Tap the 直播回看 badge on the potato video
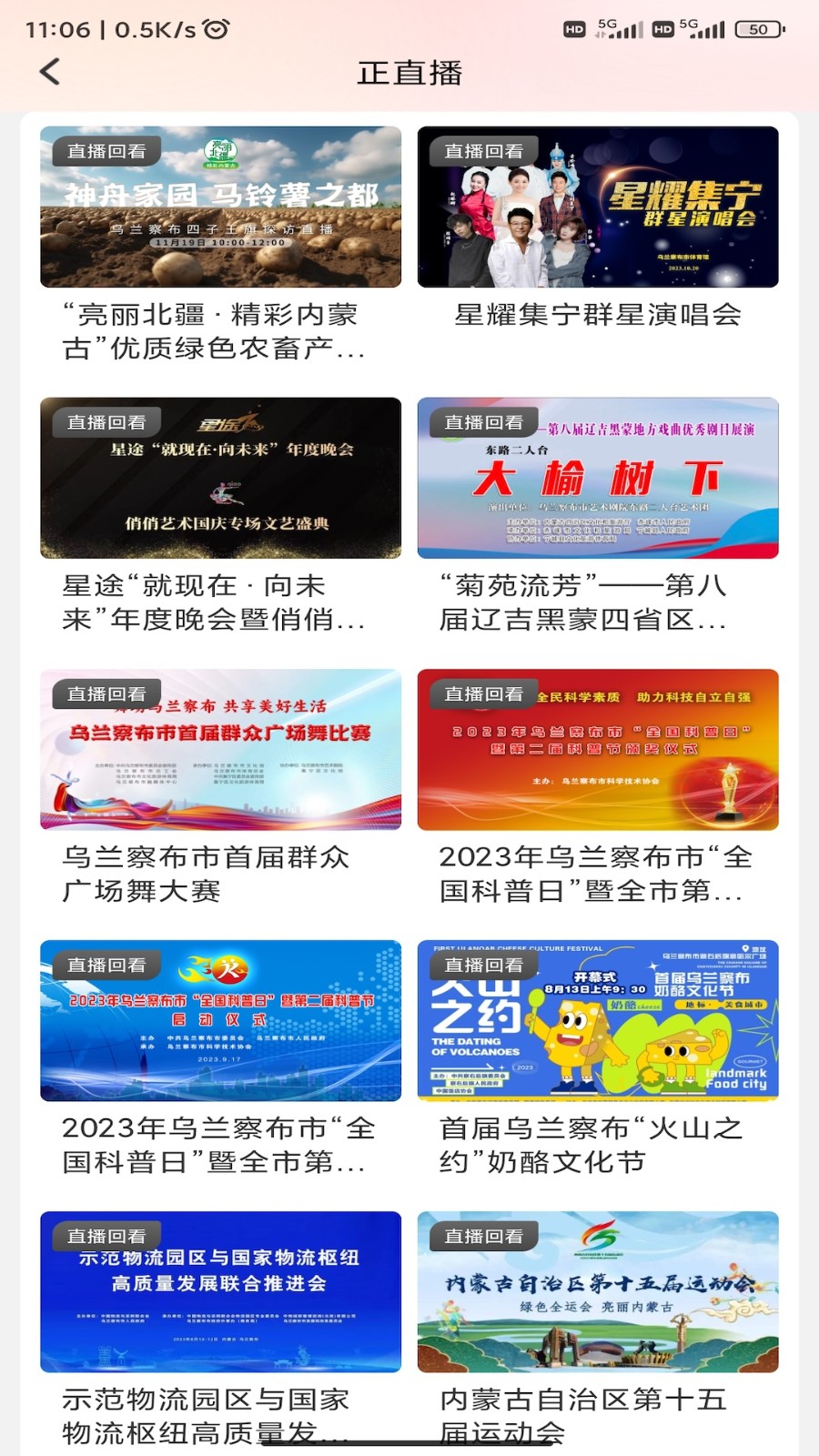Screen dimensions: 819x1456 [106, 149]
